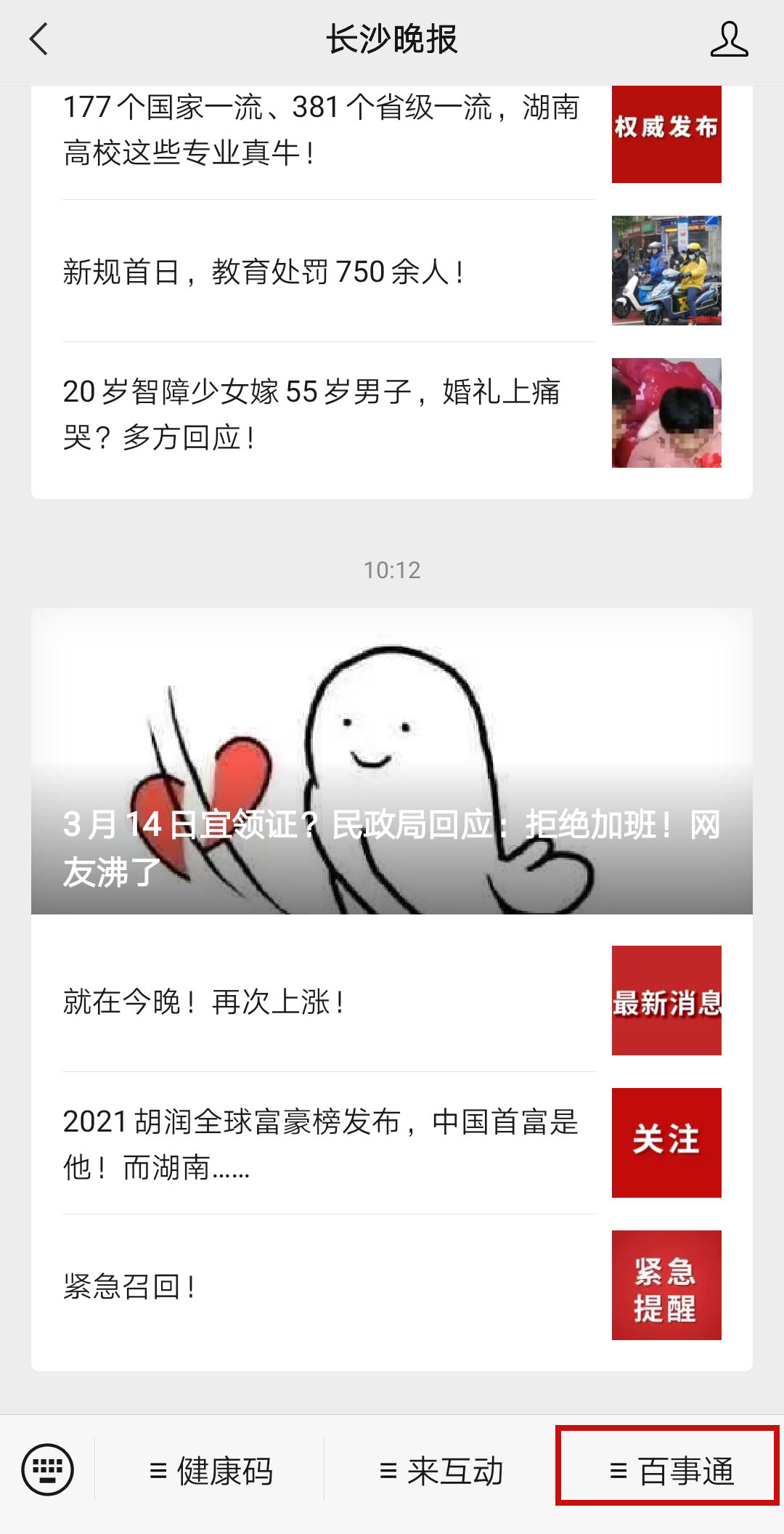Switch to keyboard input mode
The image size is (784, 1534).
(x=48, y=1470)
